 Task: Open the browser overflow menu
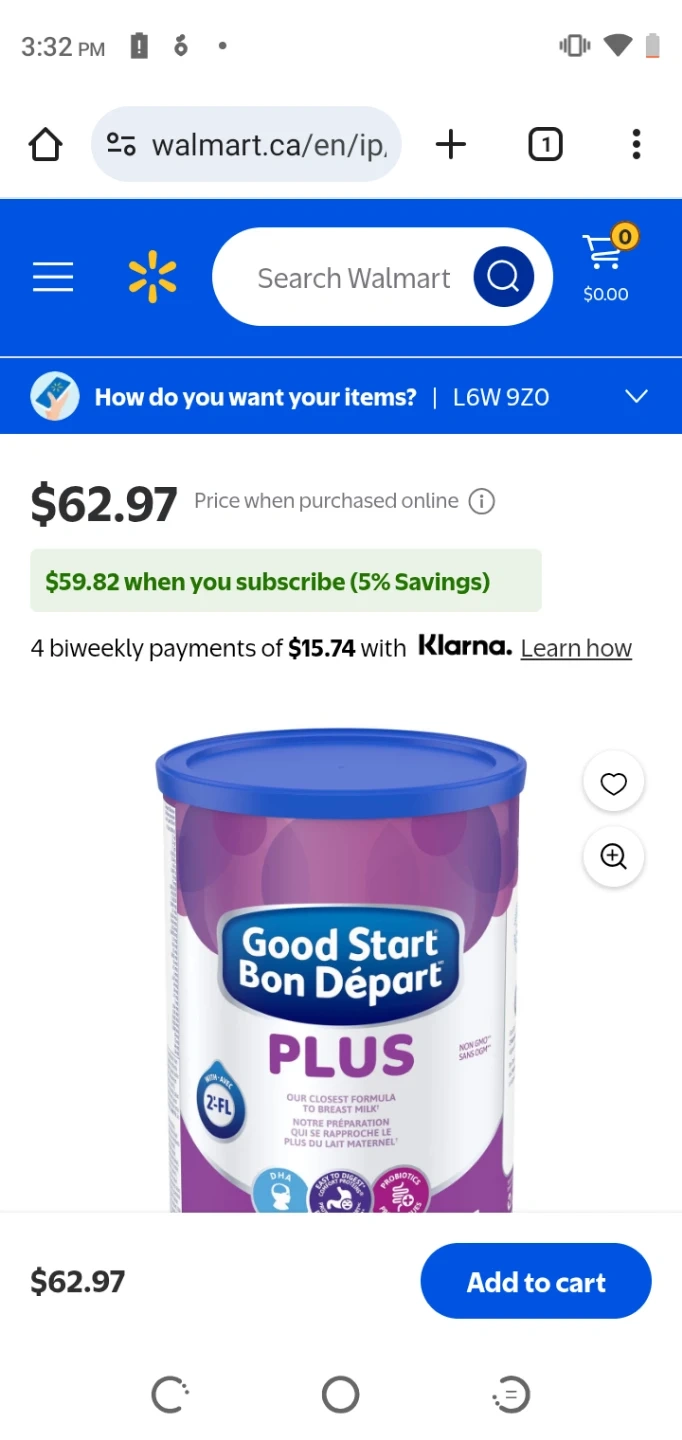tap(636, 145)
